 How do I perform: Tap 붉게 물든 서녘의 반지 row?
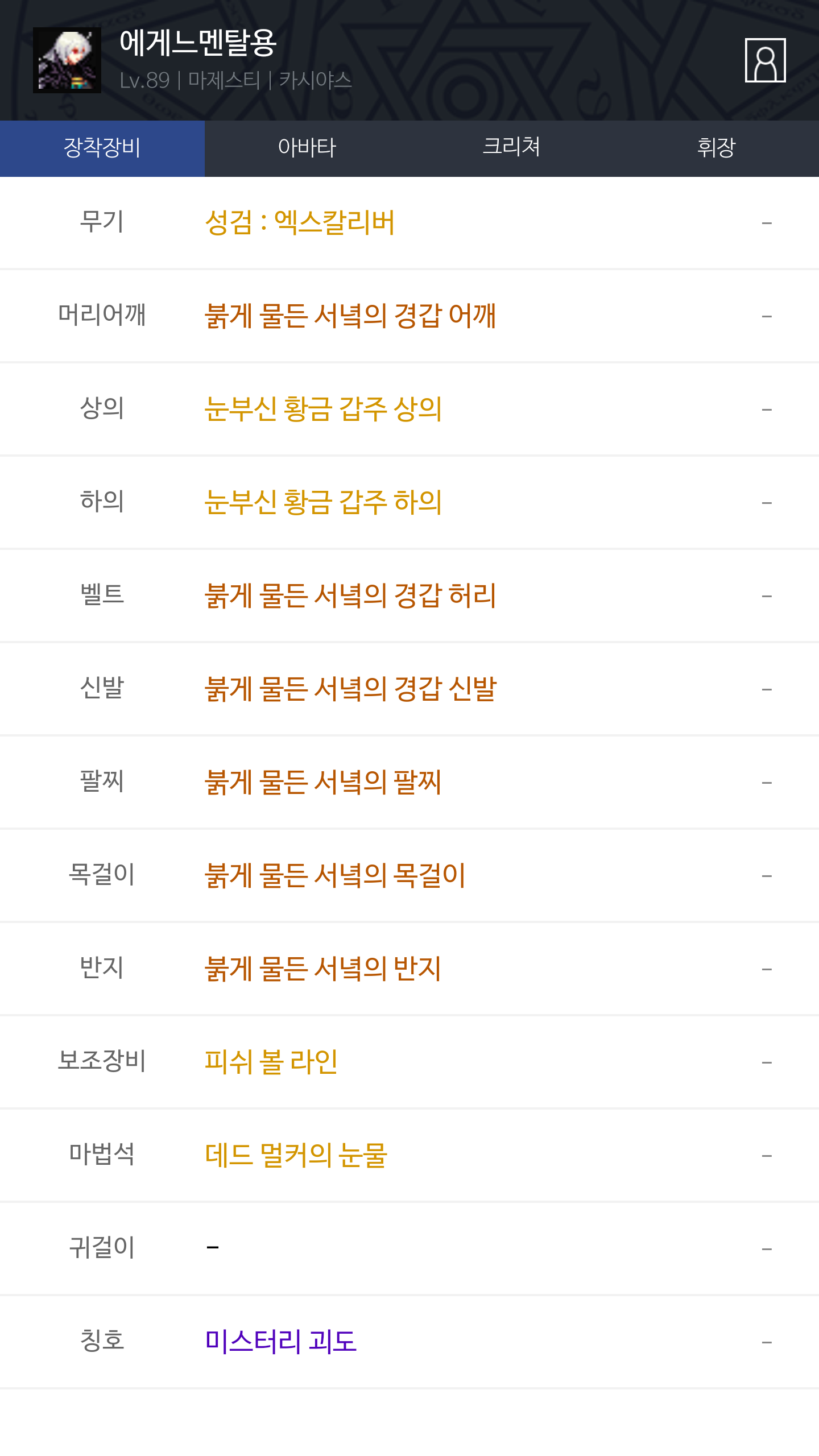409,969
